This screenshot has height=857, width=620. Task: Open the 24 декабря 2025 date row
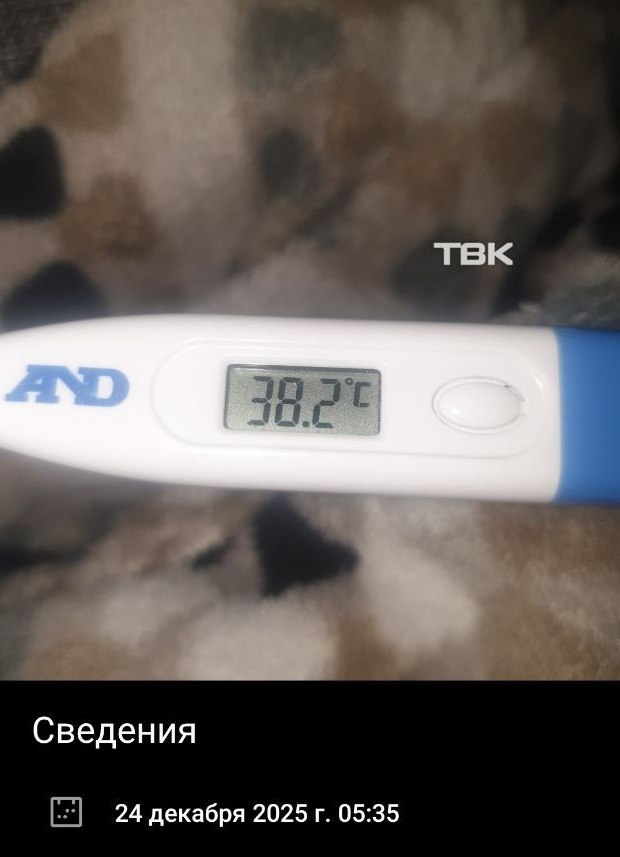(x=257, y=813)
